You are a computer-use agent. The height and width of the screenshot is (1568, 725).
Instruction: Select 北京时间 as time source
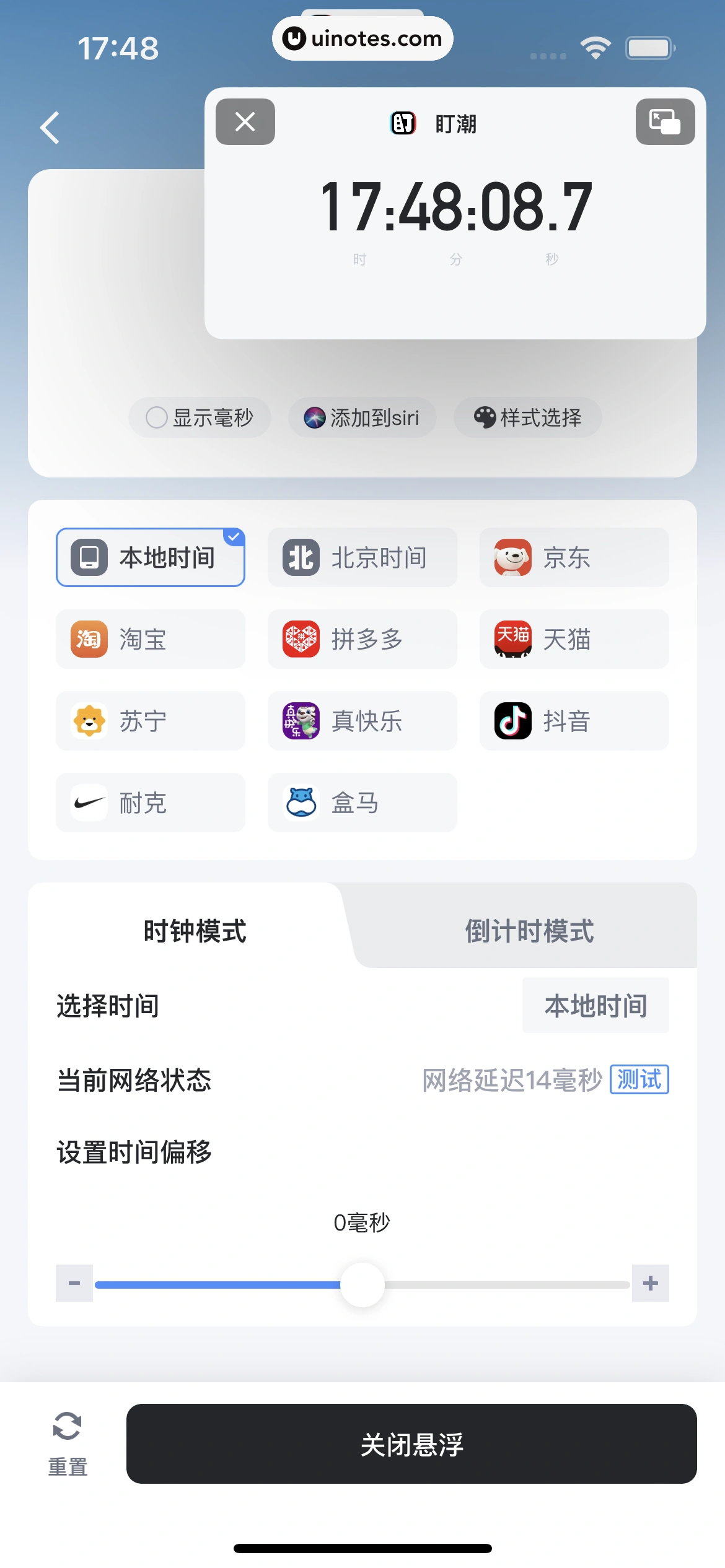coord(362,557)
